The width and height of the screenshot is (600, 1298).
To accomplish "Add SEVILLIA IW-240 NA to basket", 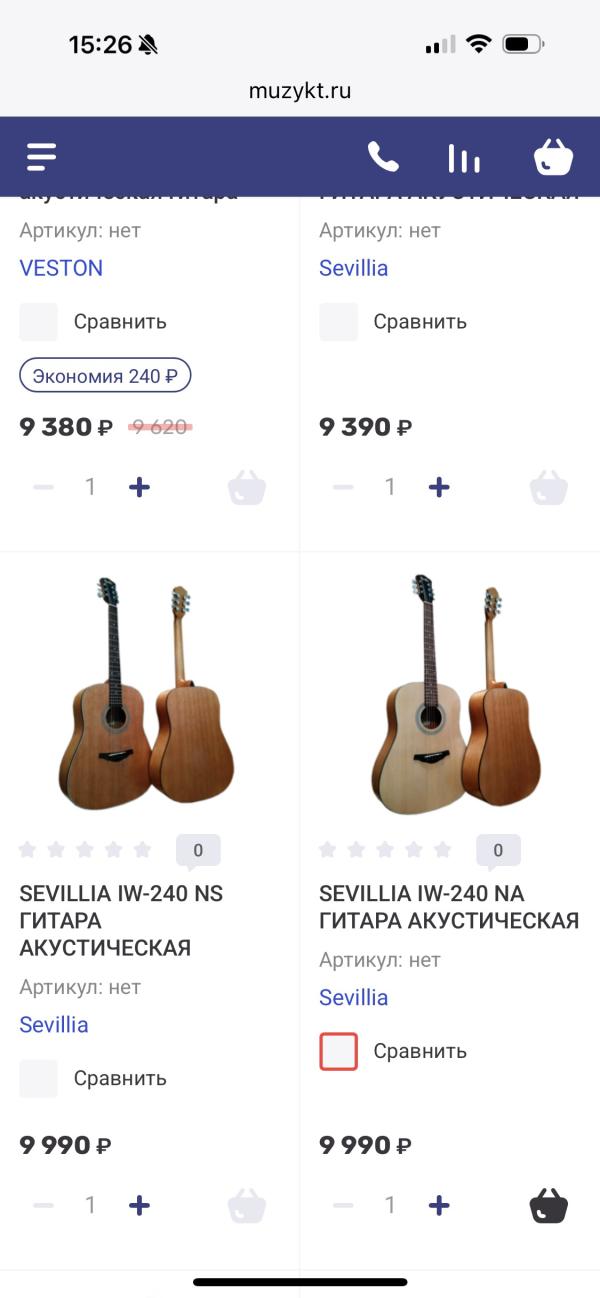I will point(548,1206).
